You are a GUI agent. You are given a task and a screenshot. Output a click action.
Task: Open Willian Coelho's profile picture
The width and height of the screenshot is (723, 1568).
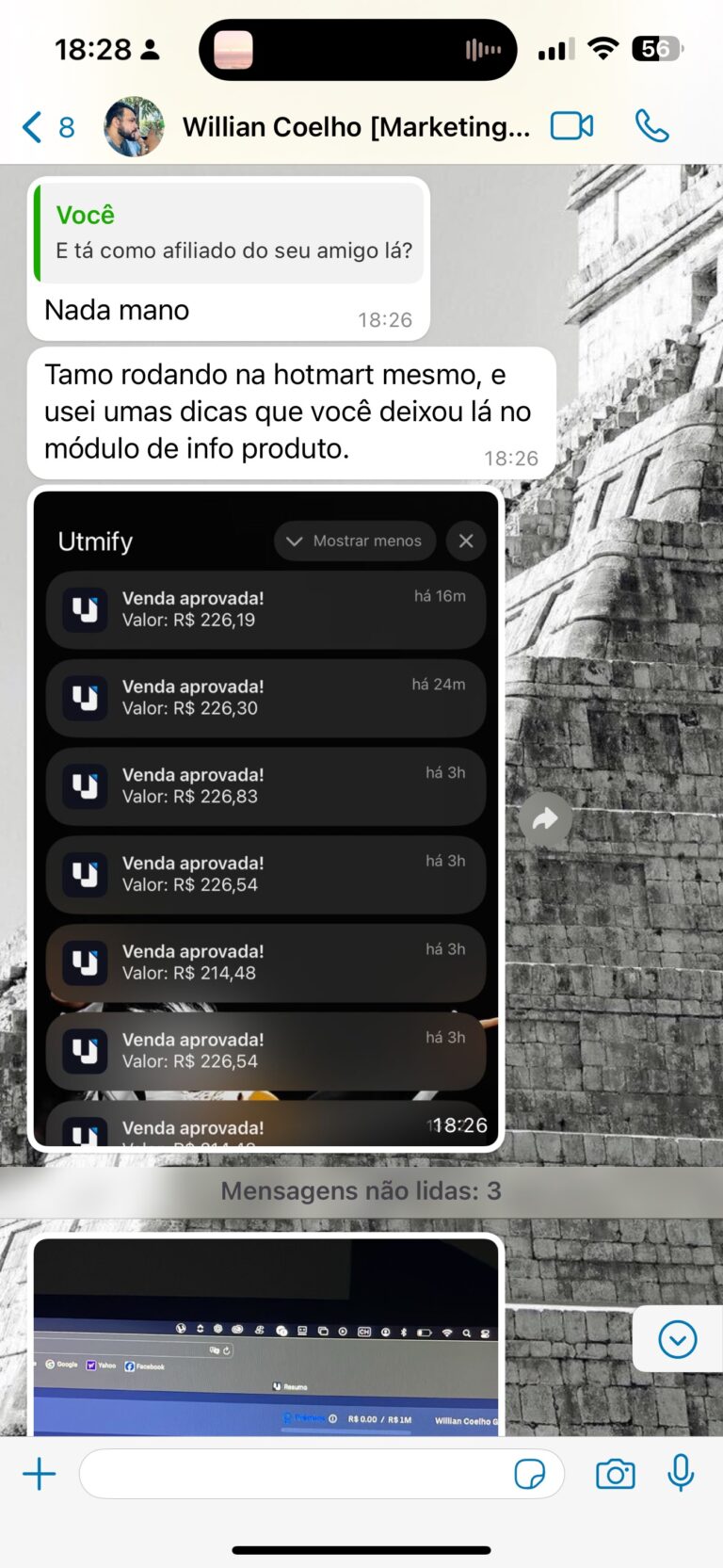134,125
